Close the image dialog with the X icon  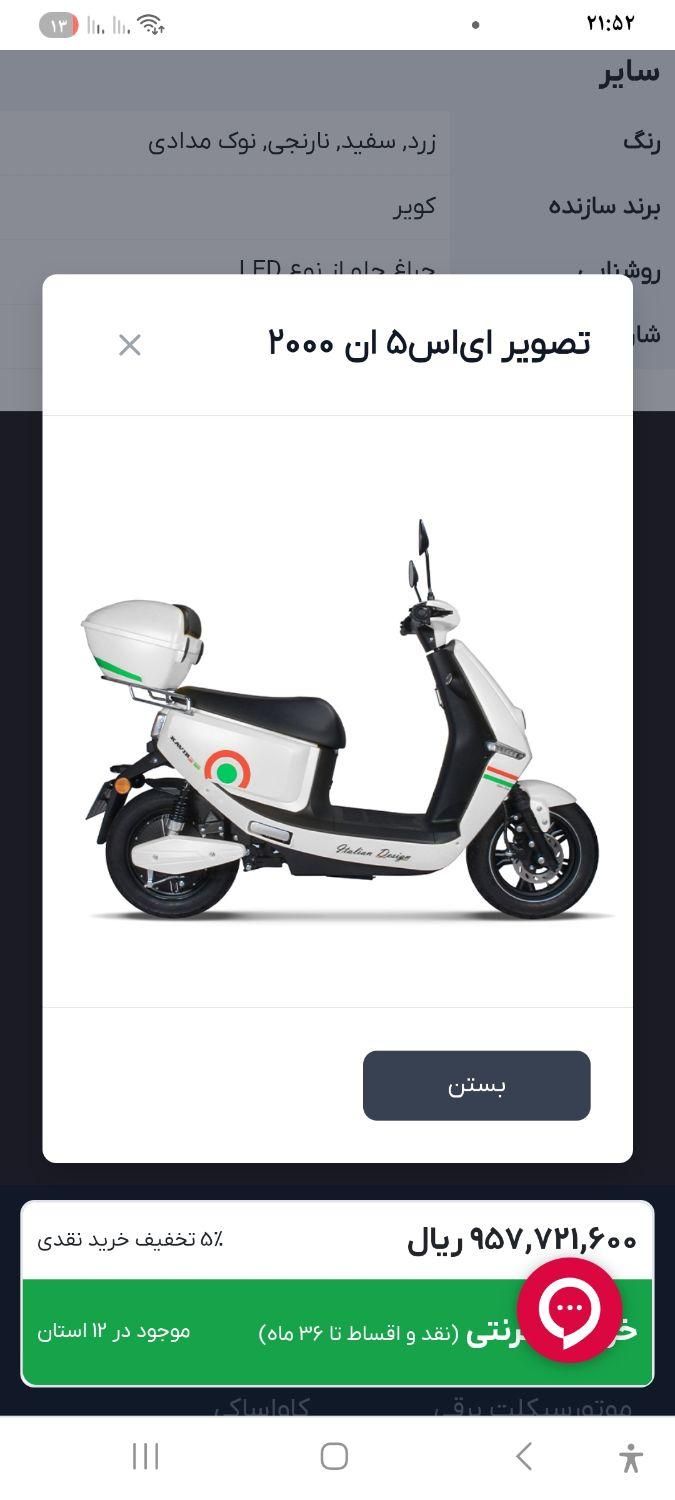click(130, 345)
